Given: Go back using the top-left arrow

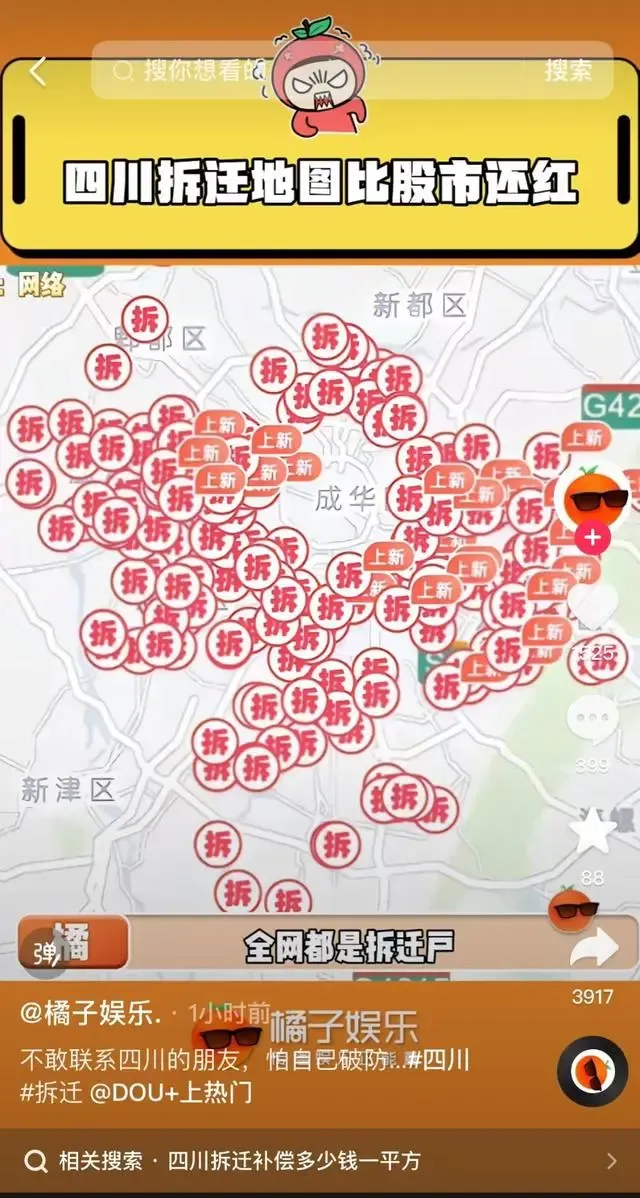Looking at the screenshot, I should coord(38,71).
